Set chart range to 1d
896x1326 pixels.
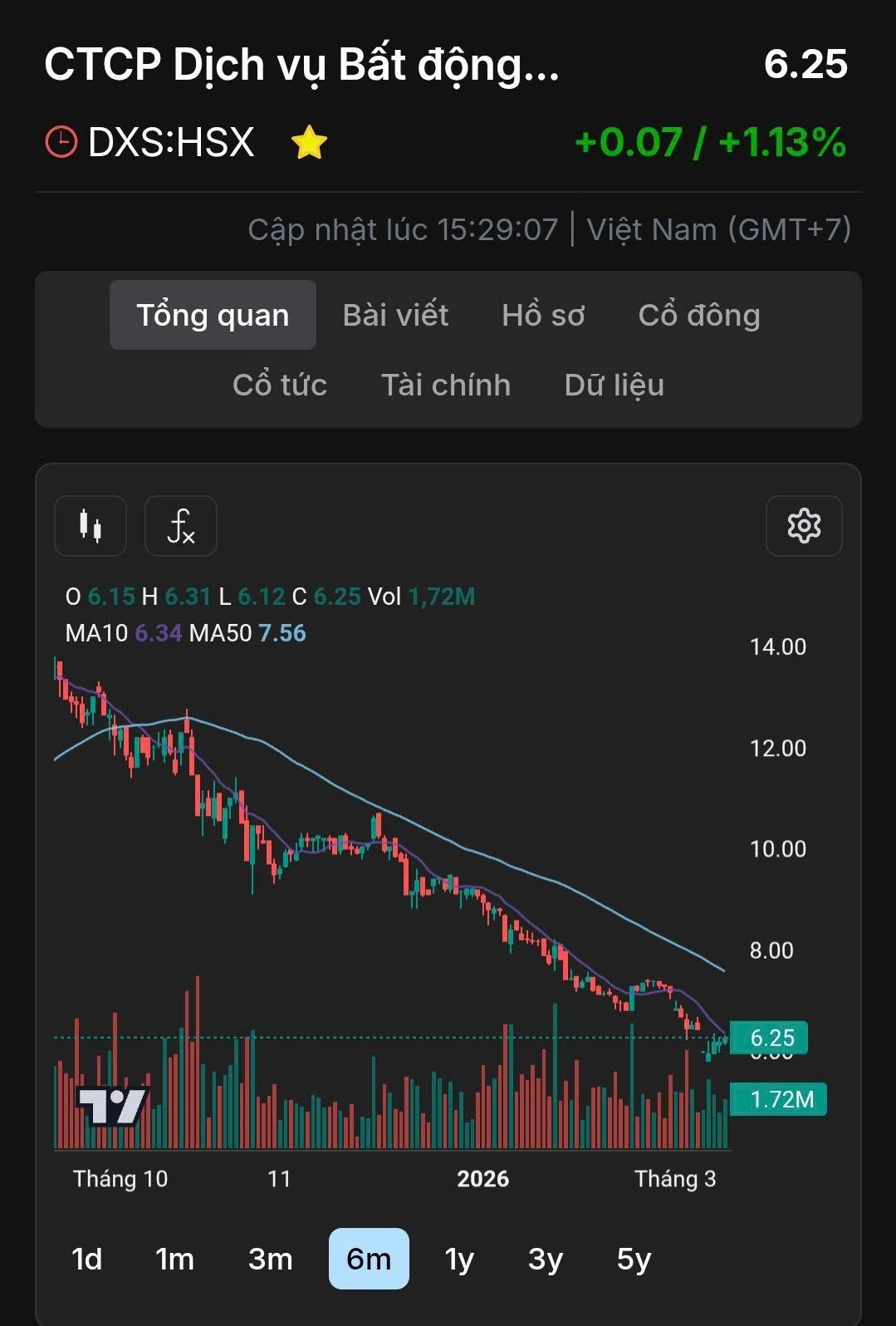(87, 1260)
